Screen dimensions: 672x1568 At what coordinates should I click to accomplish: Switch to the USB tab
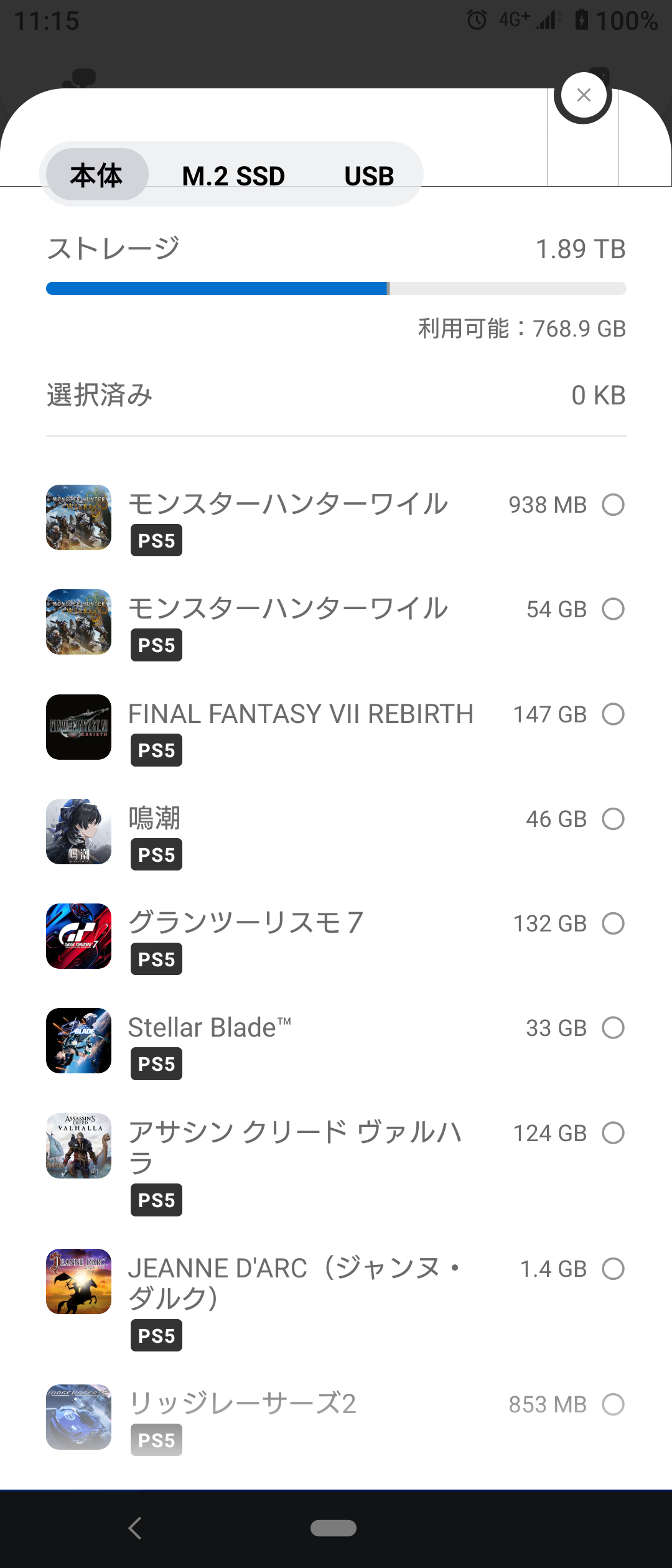369,176
